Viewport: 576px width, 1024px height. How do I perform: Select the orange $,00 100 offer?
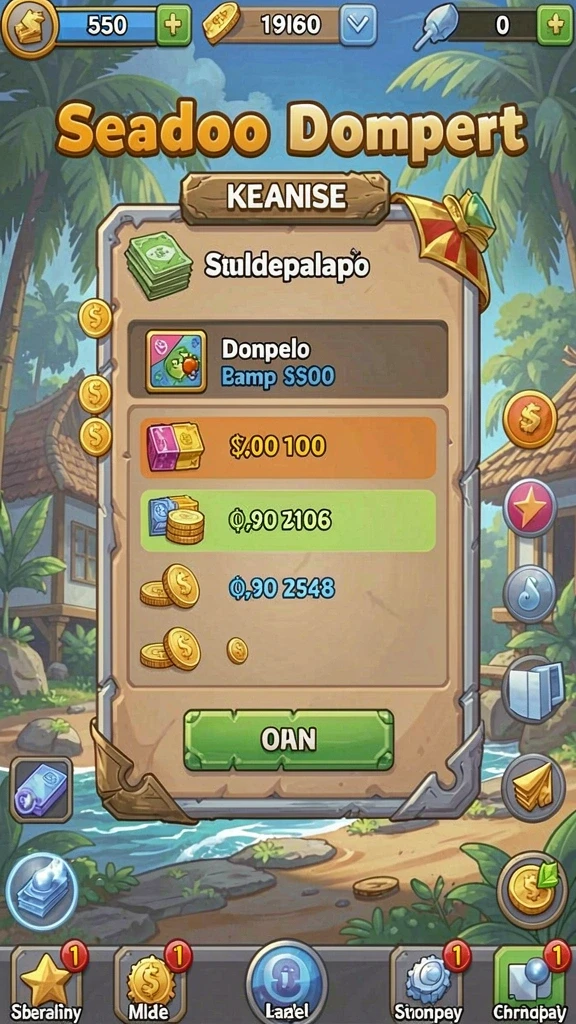pyautogui.click(x=288, y=447)
